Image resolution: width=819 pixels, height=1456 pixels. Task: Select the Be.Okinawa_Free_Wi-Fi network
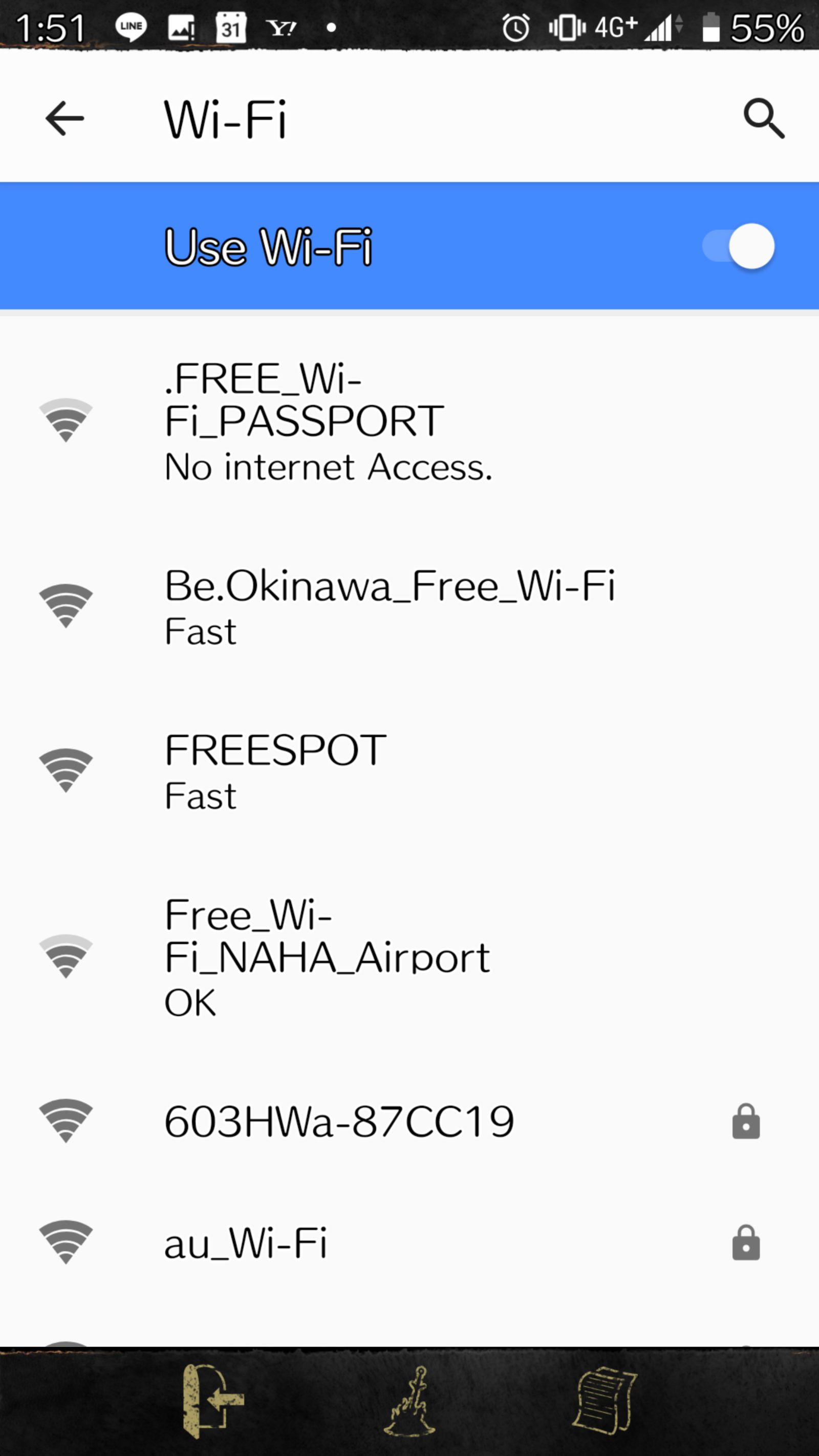389,606
